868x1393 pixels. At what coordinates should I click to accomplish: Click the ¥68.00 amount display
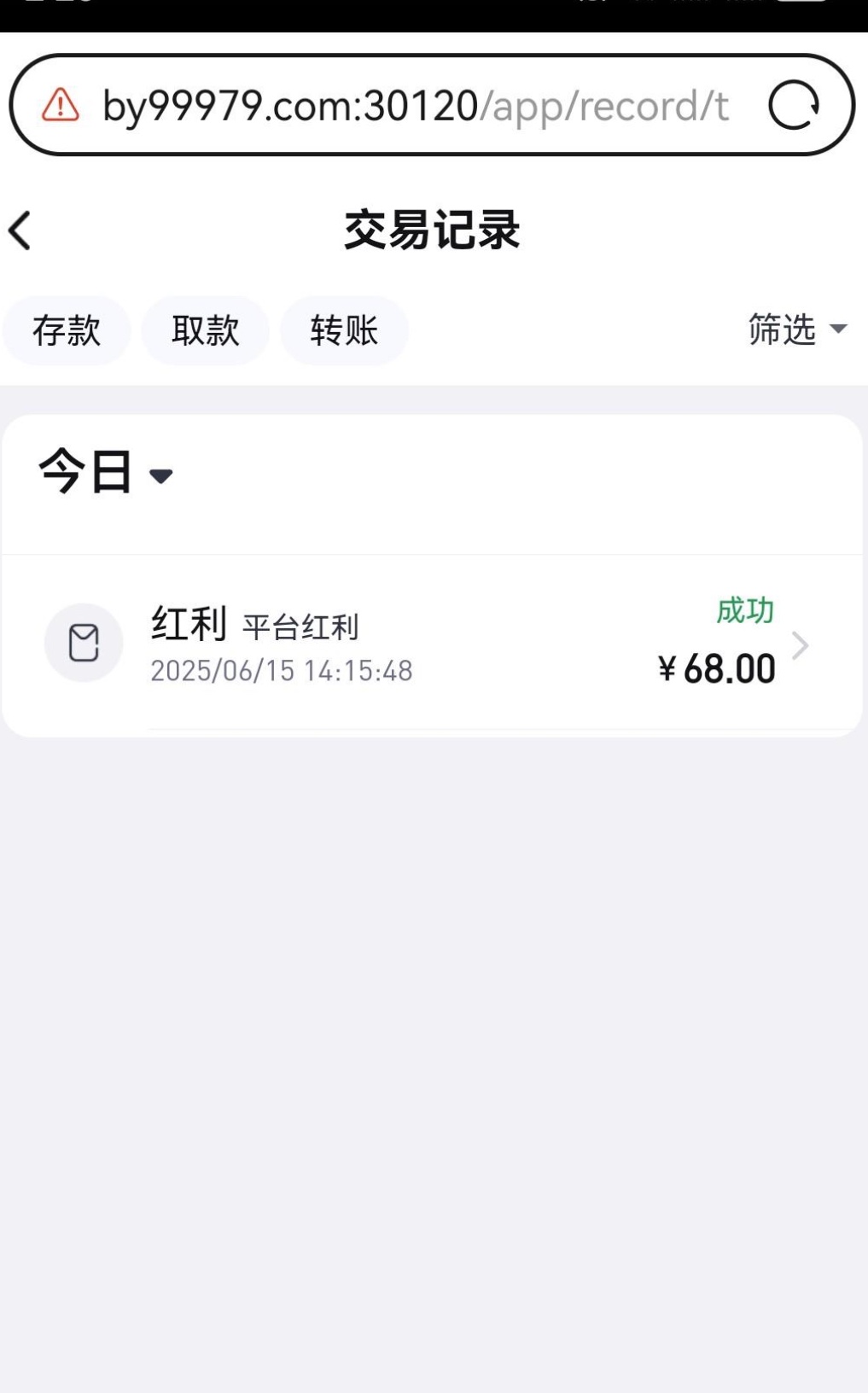coord(717,669)
